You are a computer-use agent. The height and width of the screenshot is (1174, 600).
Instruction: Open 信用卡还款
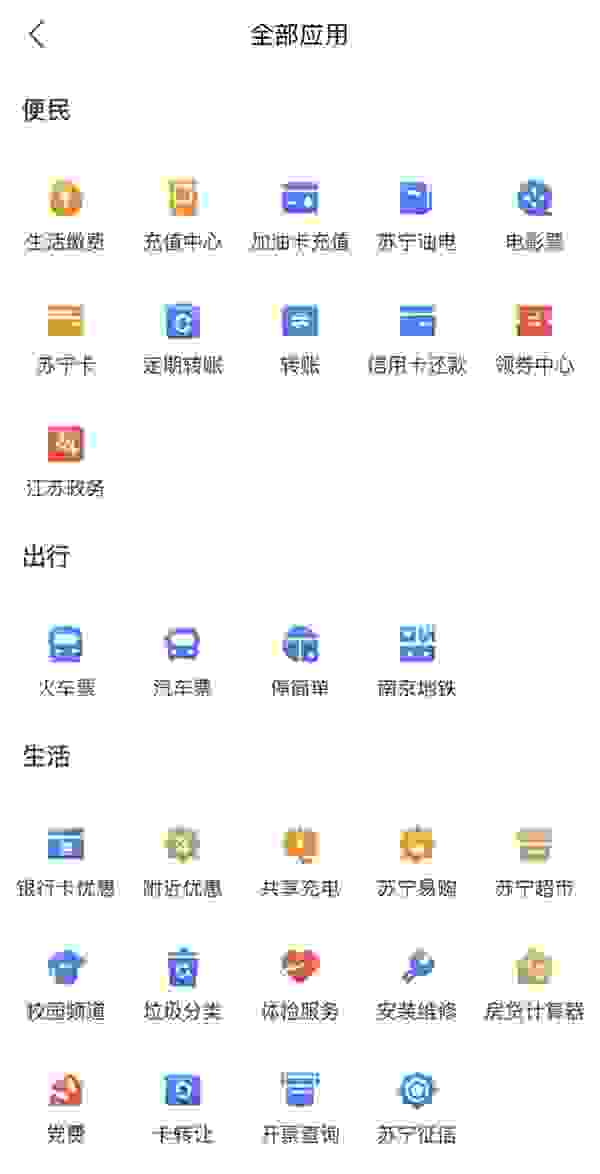[x=418, y=338]
